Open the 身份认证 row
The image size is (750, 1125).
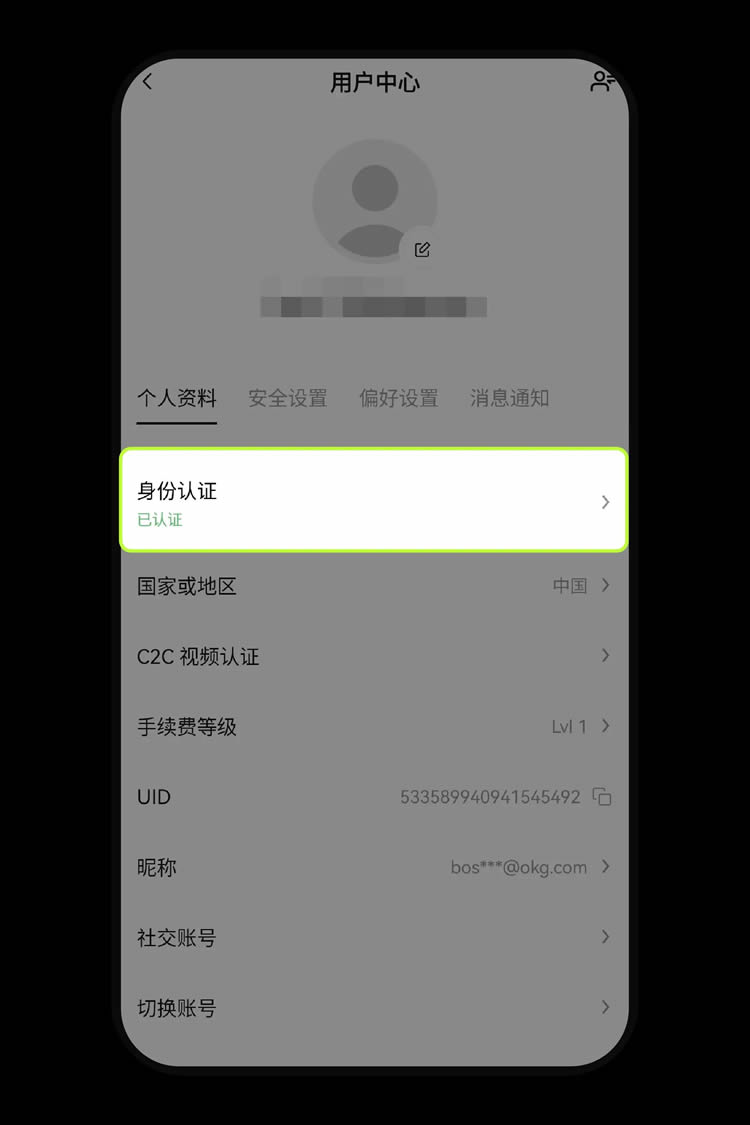point(374,501)
